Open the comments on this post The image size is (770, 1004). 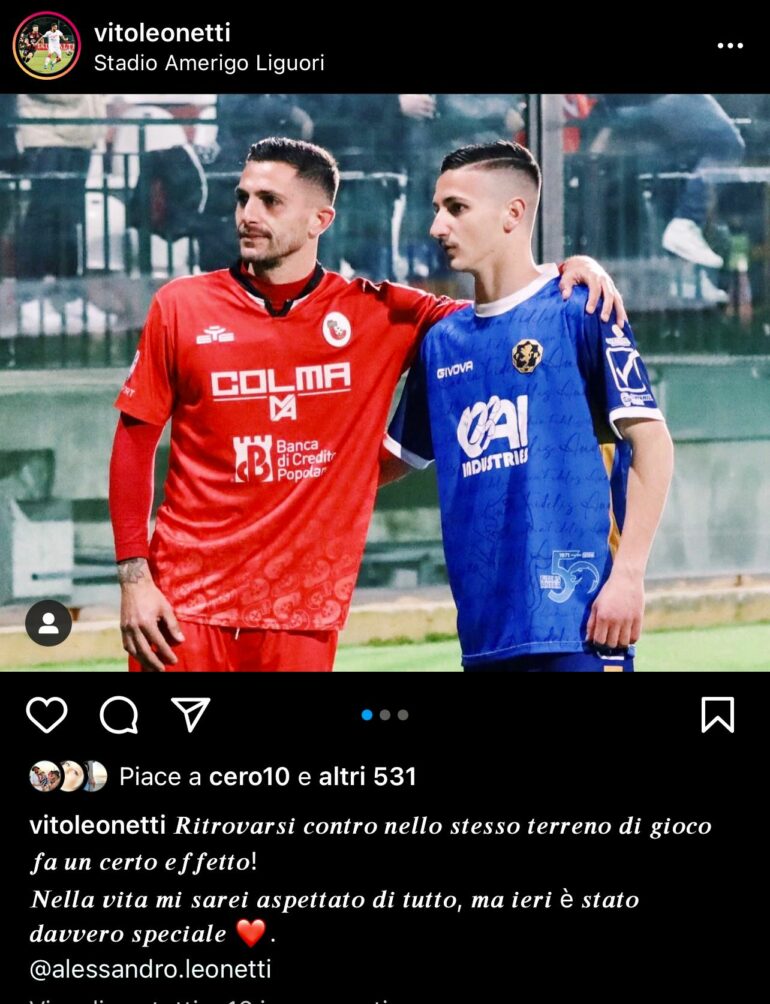119,715
